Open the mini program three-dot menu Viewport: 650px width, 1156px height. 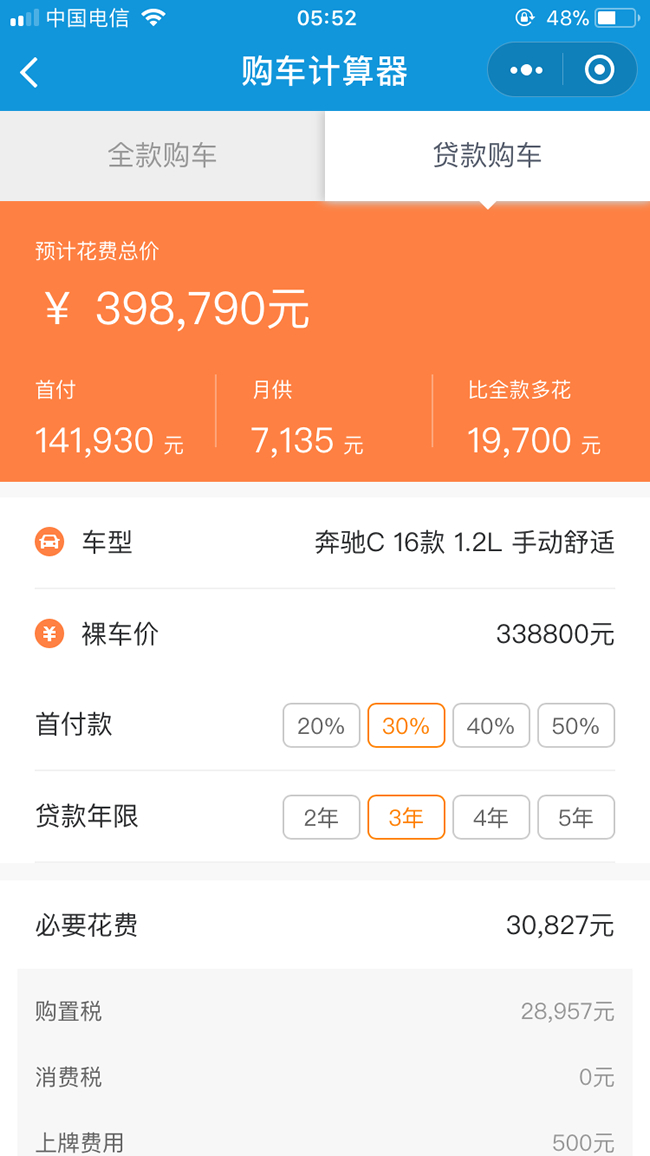525,70
